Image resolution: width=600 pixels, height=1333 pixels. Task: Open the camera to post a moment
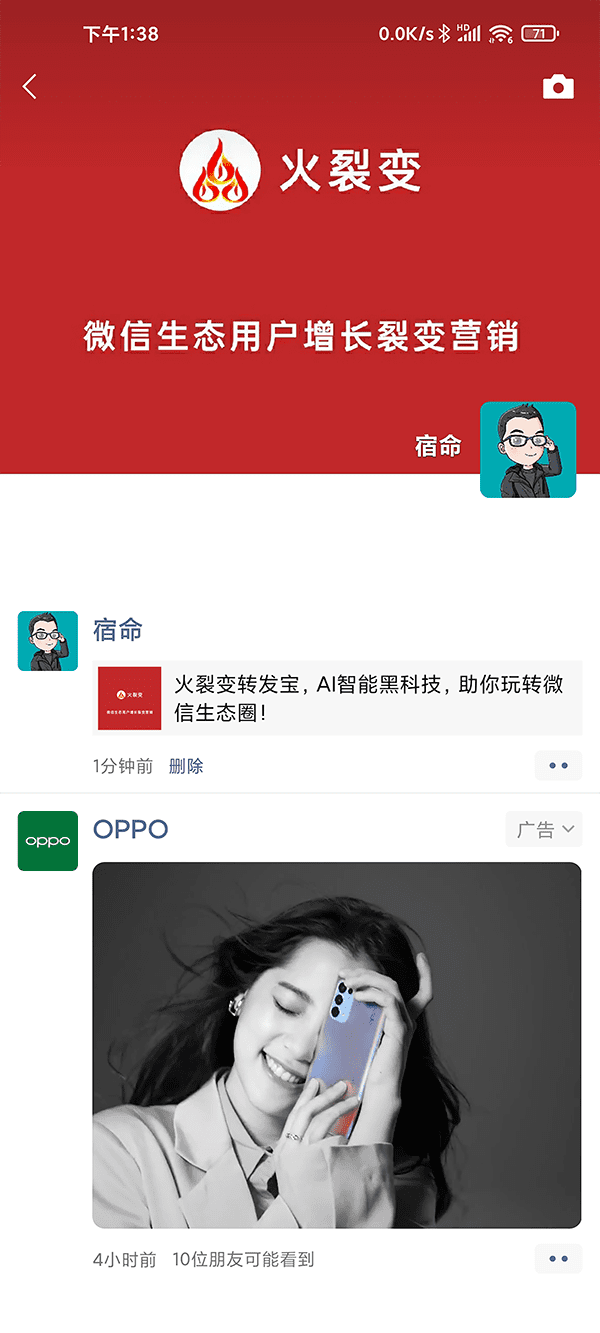pos(558,87)
